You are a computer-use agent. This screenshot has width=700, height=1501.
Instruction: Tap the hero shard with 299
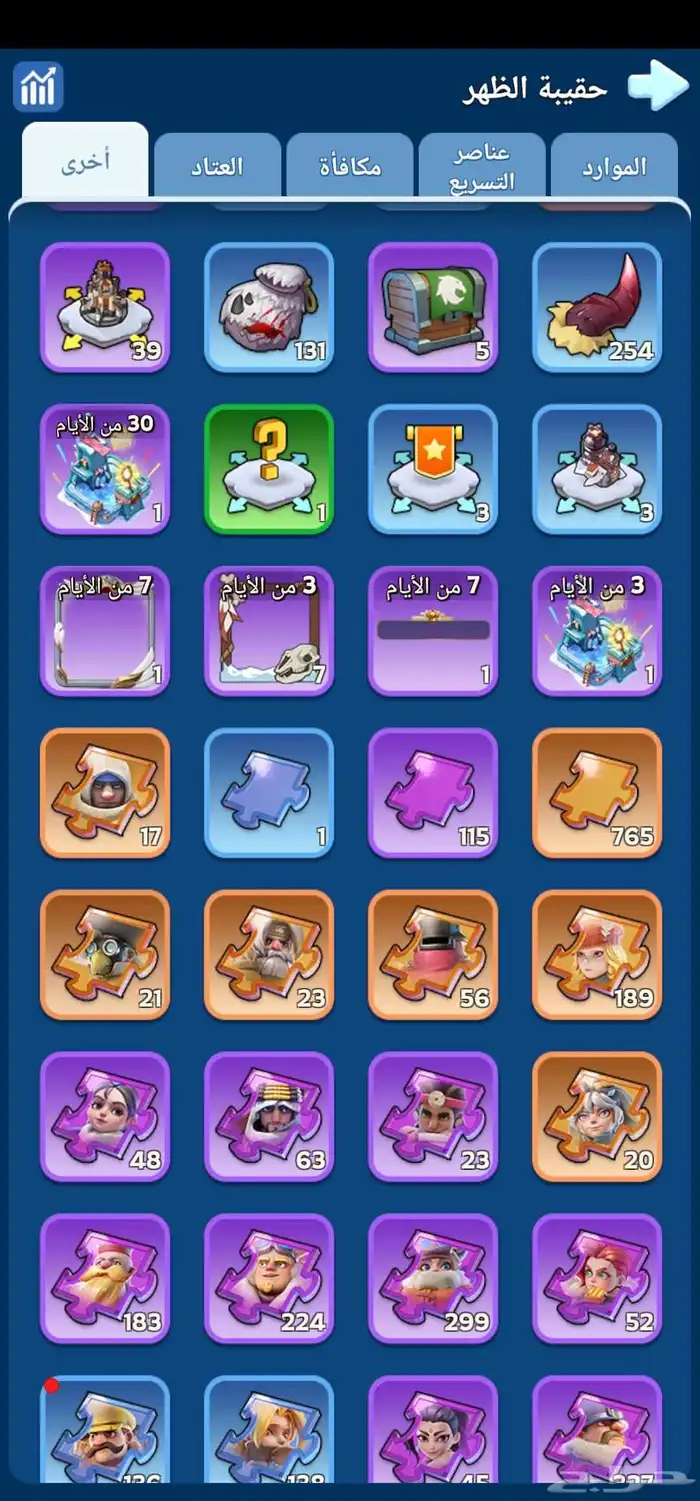click(x=433, y=1279)
